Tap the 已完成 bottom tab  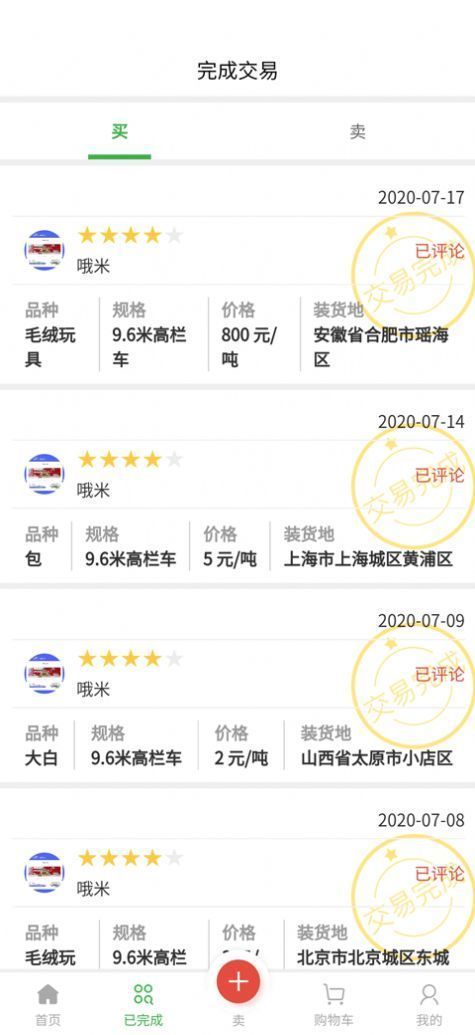143,1004
